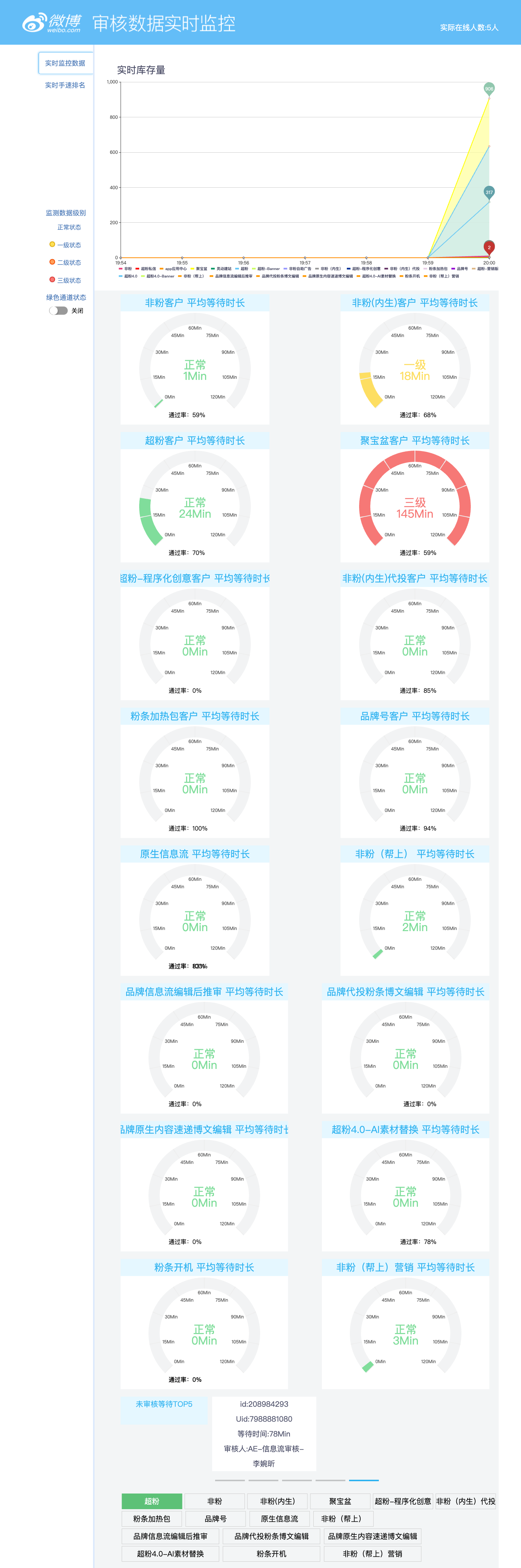Tap the 聚宝盆 filter button

(341, 1501)
